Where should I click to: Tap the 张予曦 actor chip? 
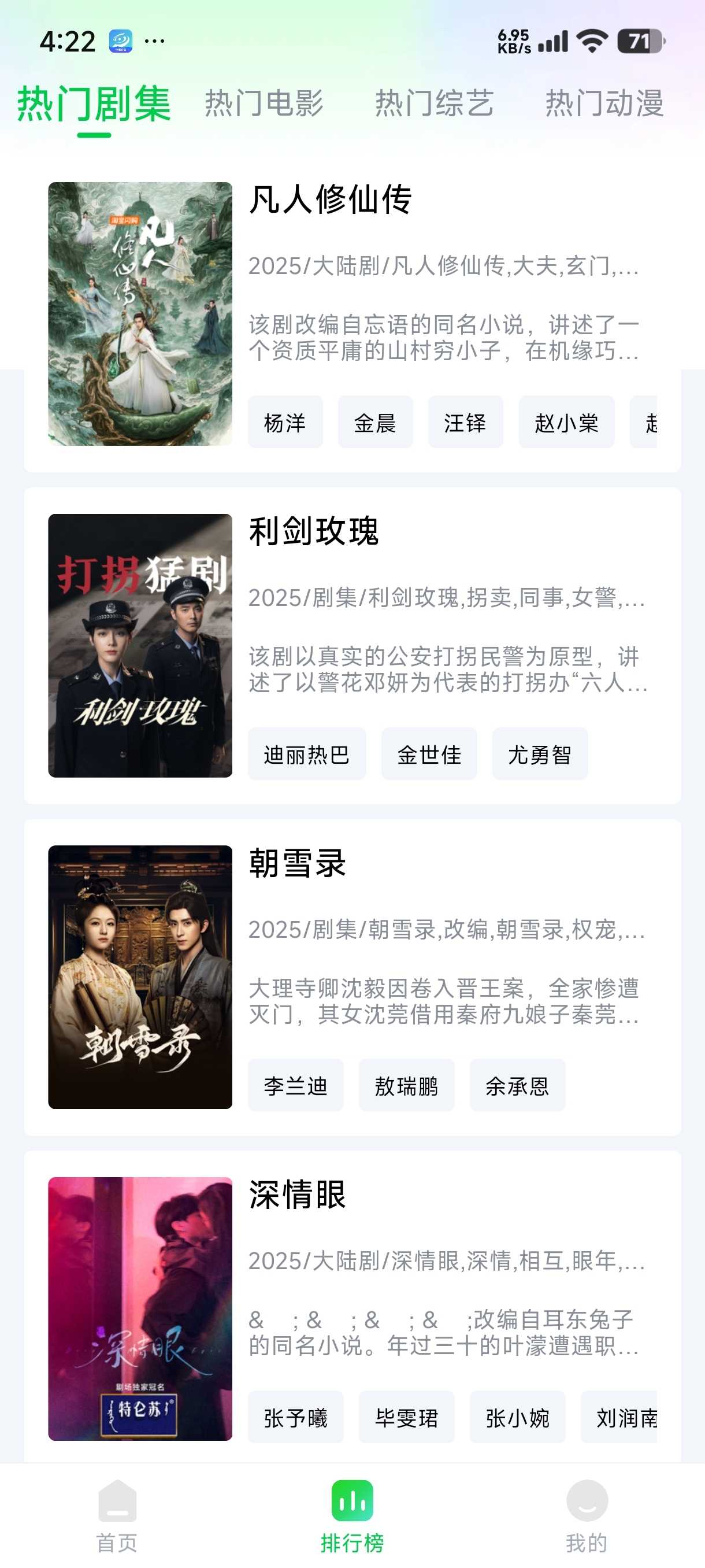click(x=296, y=1417)
